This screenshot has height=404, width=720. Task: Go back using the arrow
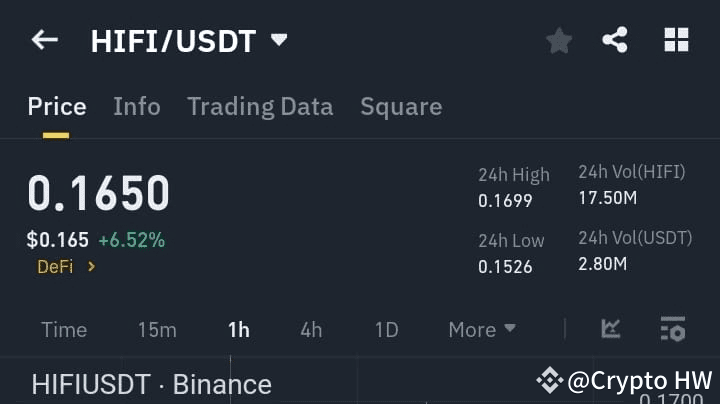pyautogui.click(x=44, y=40)
